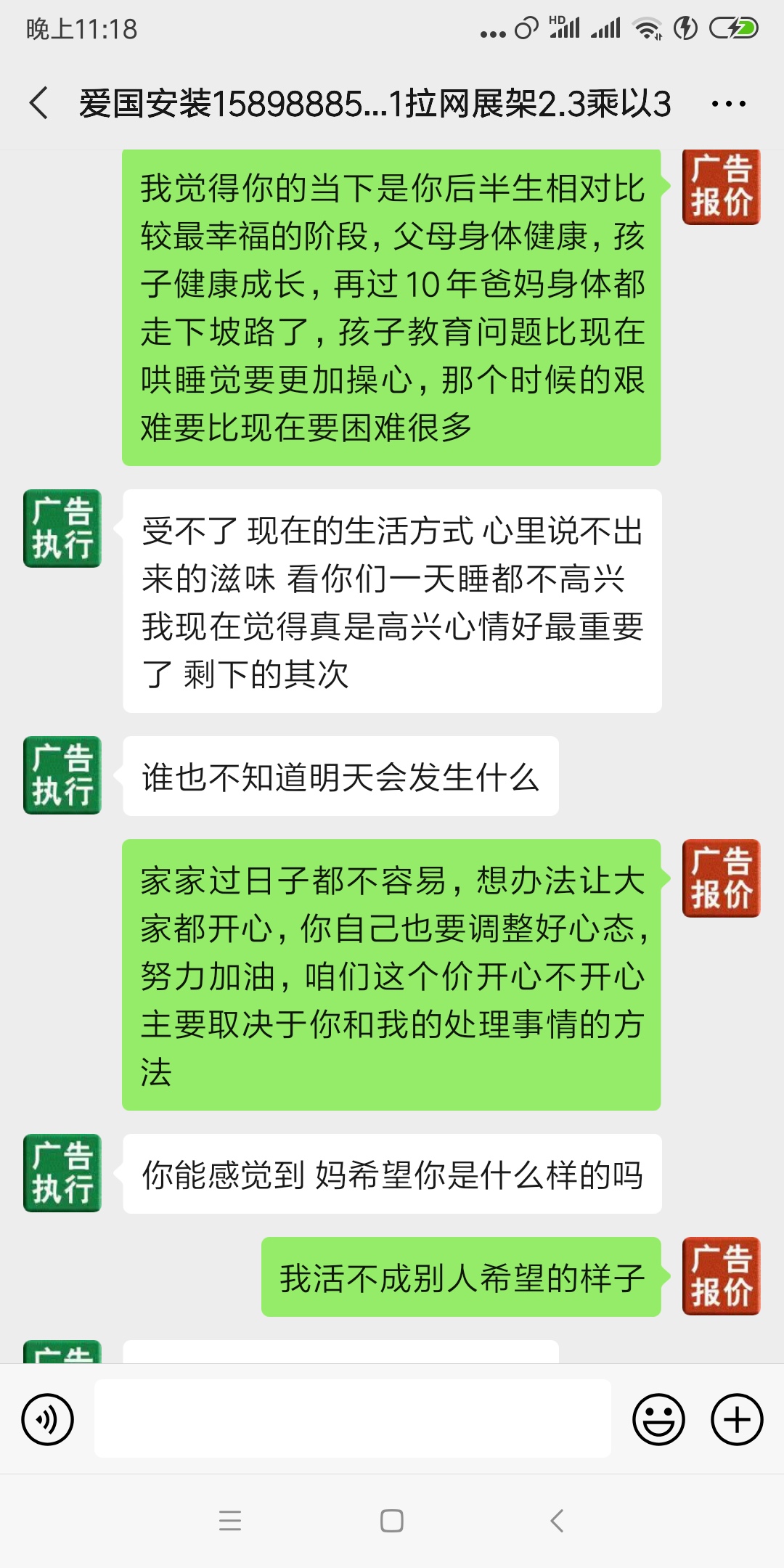
Task: Tap the system home button
Action: click(x=392, y=1521)
